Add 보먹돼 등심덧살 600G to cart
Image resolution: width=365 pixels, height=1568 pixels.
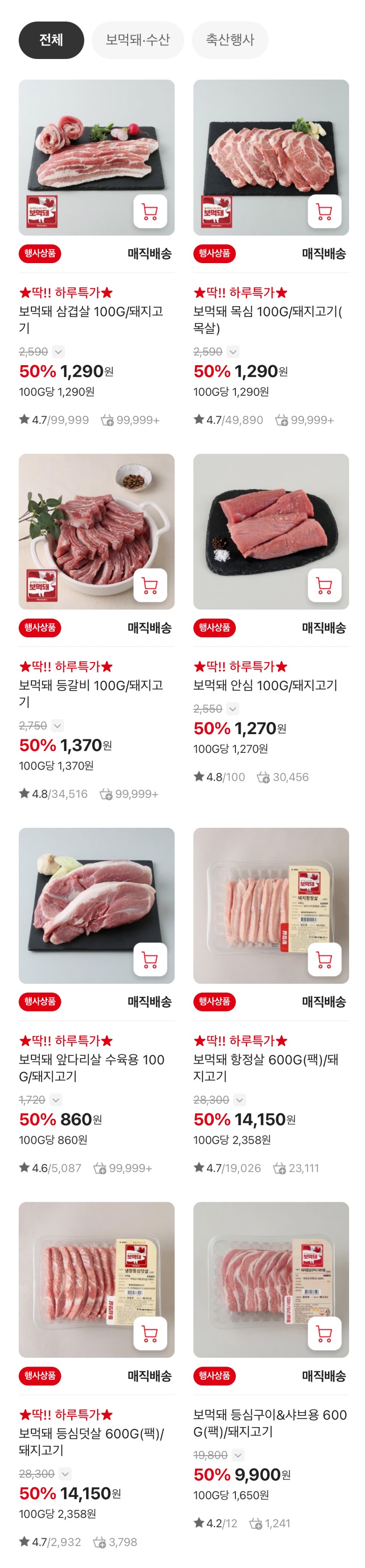pos(150,1333)
